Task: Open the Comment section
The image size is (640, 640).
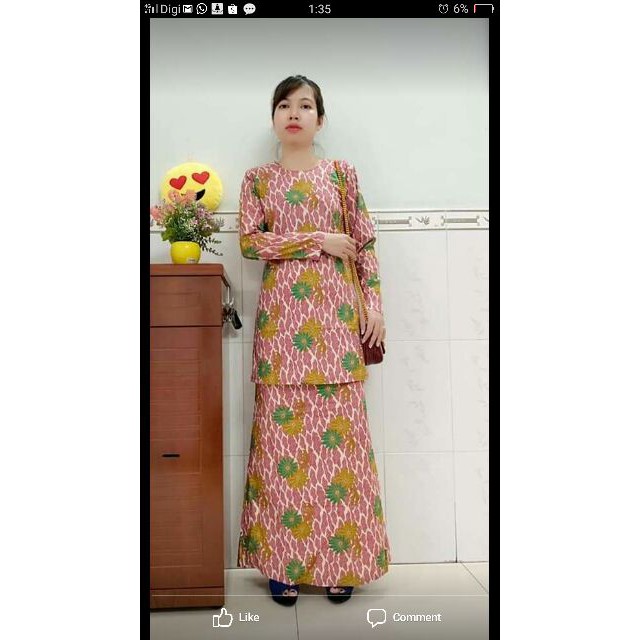Action: coord(403,617)
